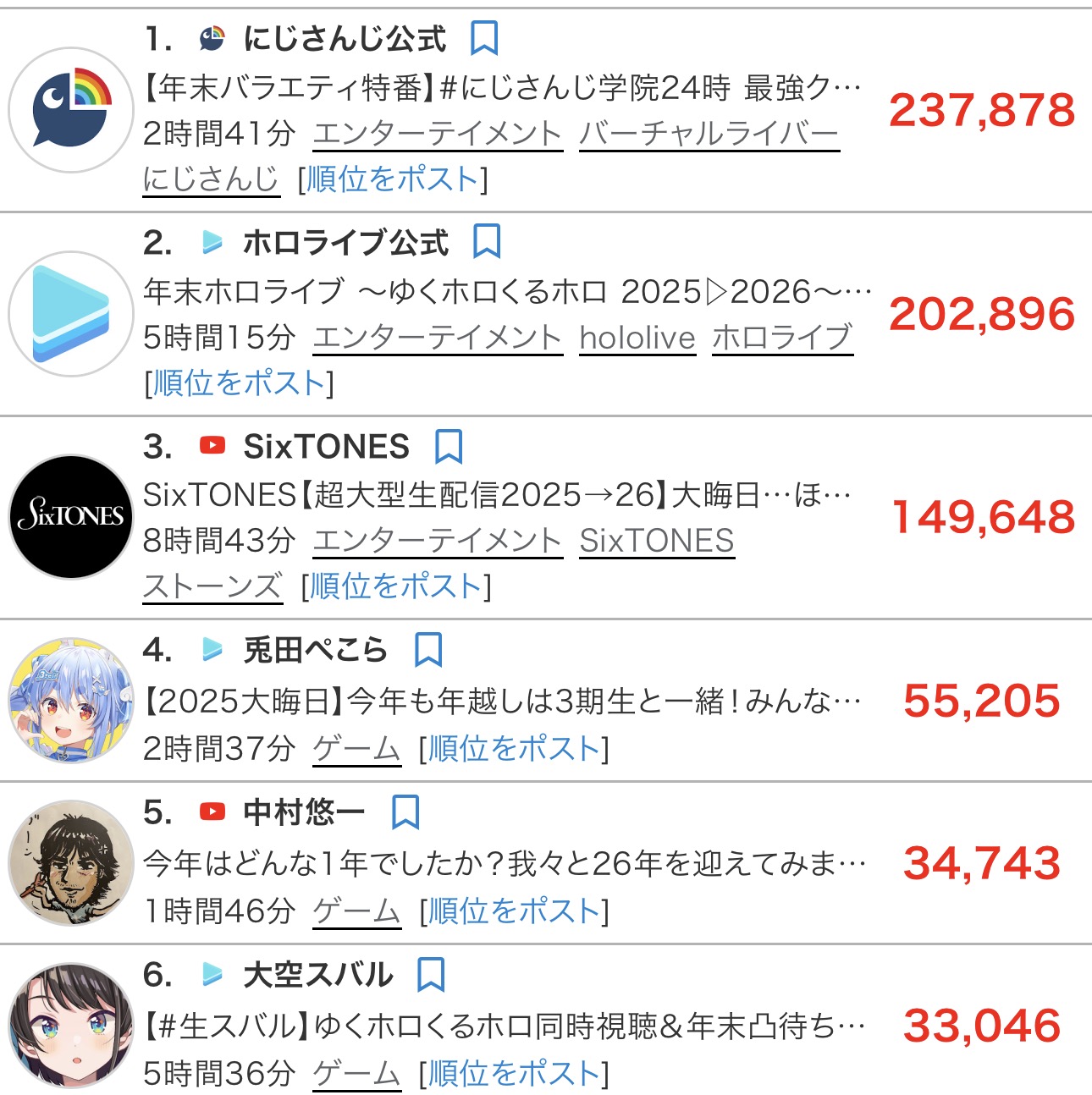Open the SixTONES channel avatar
The image size is (1092, 1095).
click(x=72, y=517)
